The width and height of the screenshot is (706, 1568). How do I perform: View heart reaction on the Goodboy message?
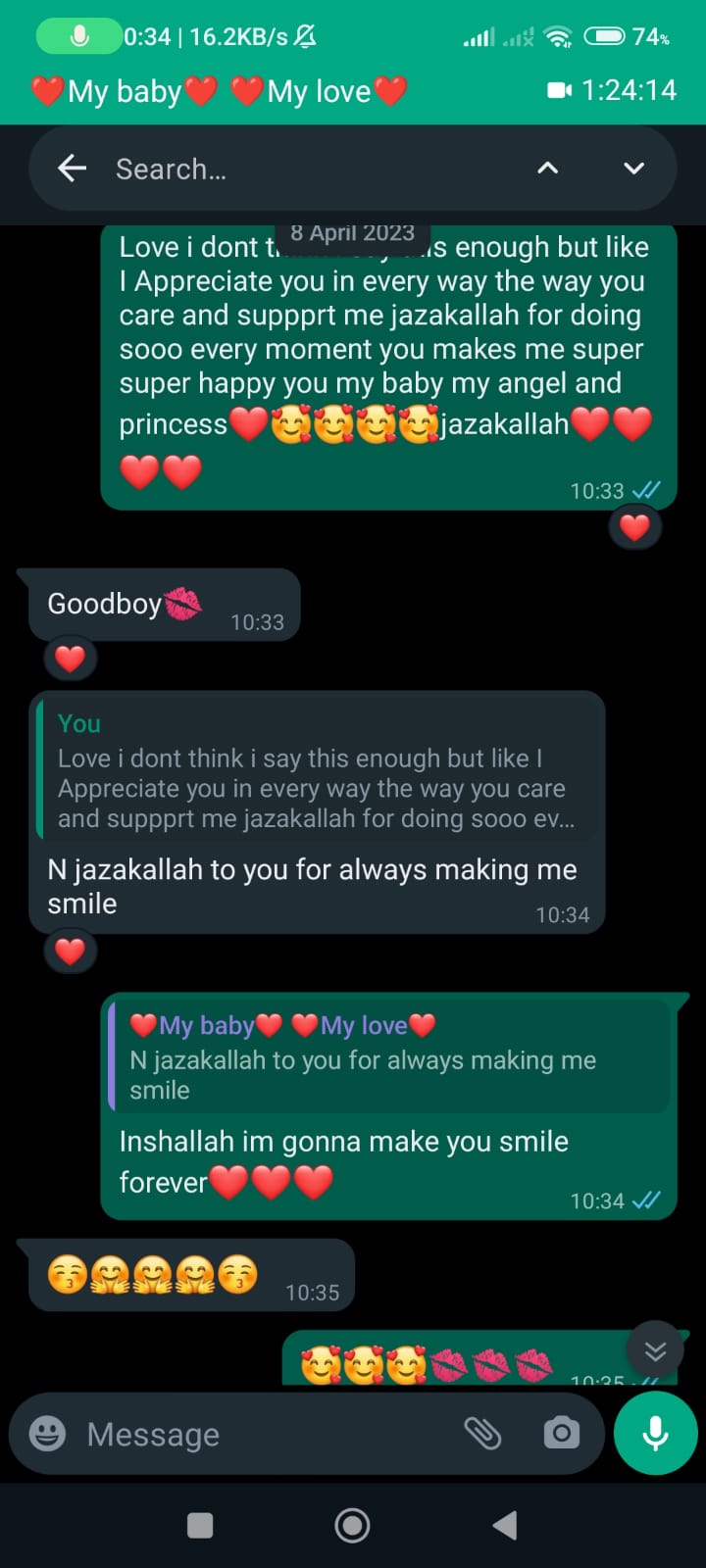click(70, 659)
